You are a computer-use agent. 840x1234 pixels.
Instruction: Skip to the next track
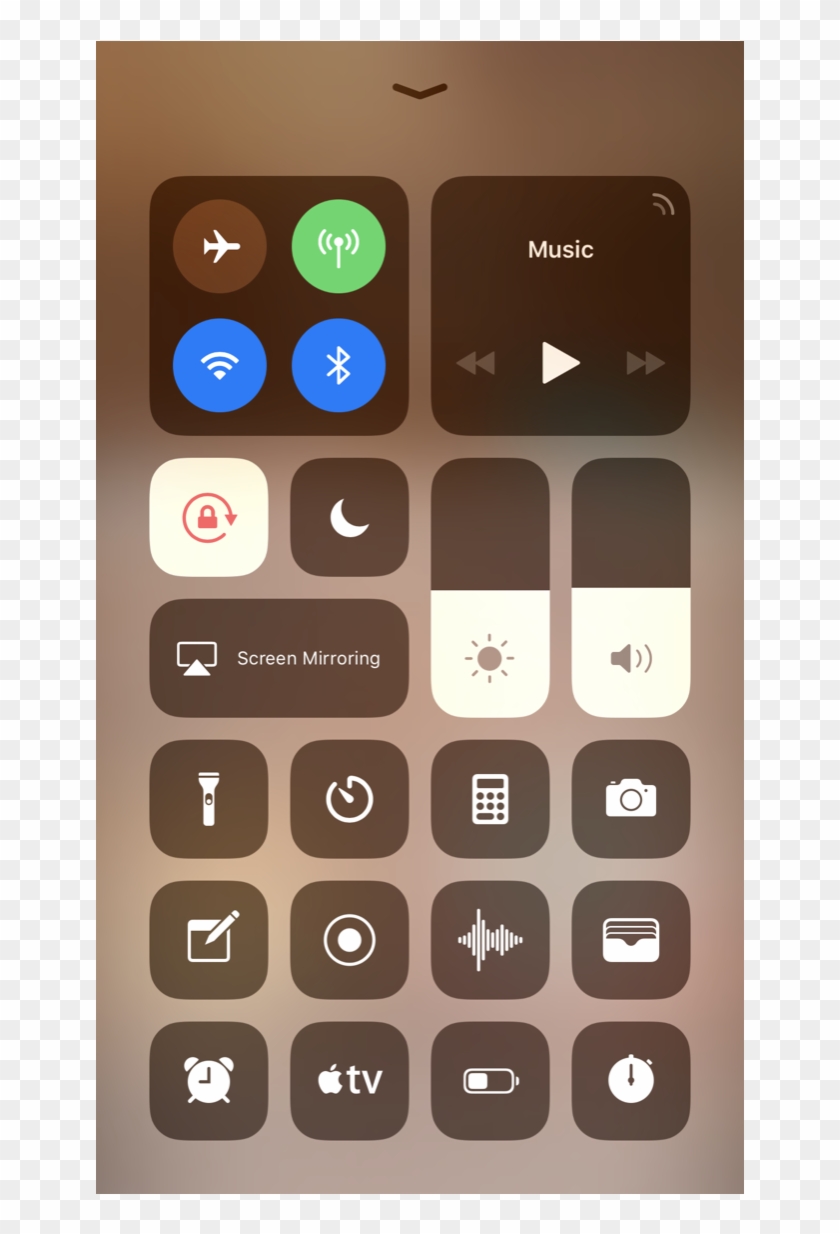645,363
